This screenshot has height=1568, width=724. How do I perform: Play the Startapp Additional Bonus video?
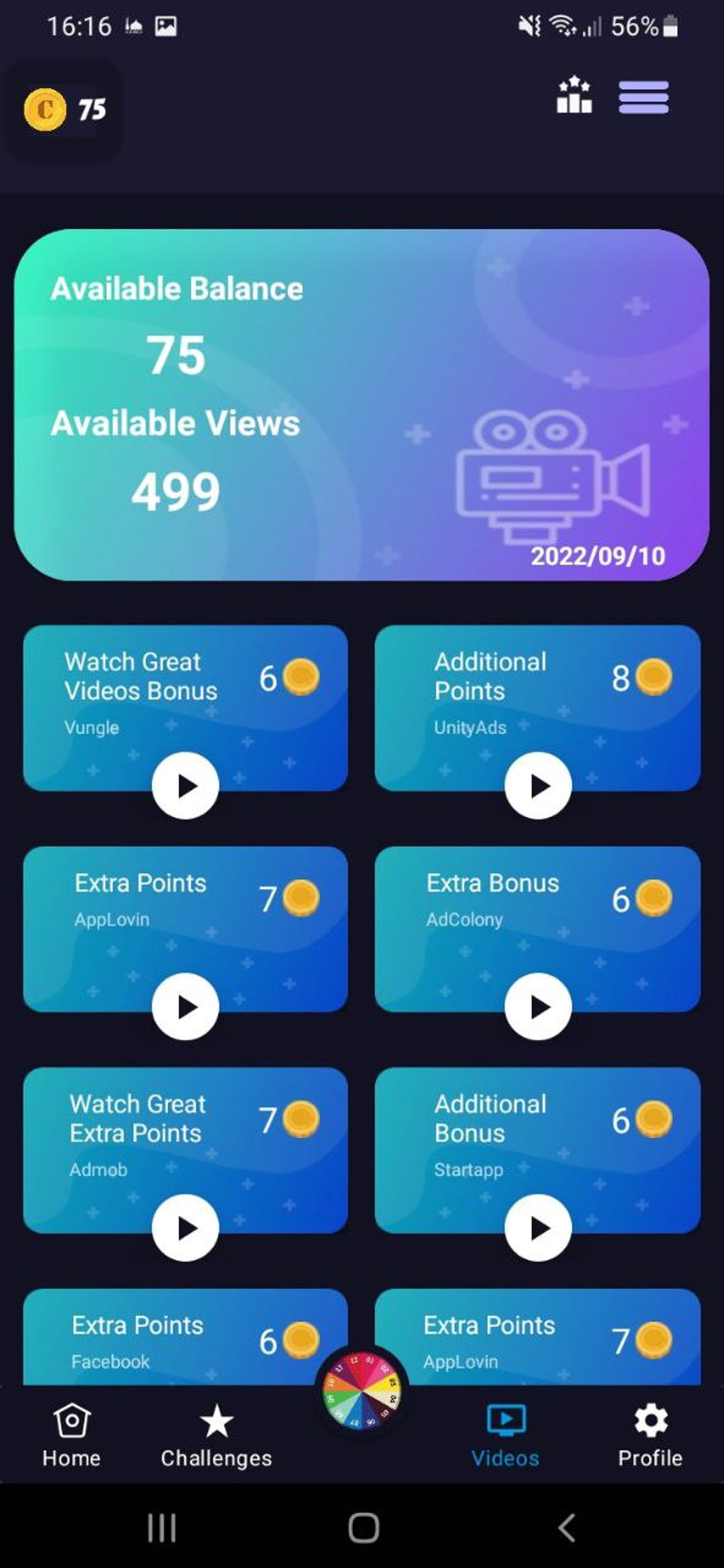pos(537,1228)
